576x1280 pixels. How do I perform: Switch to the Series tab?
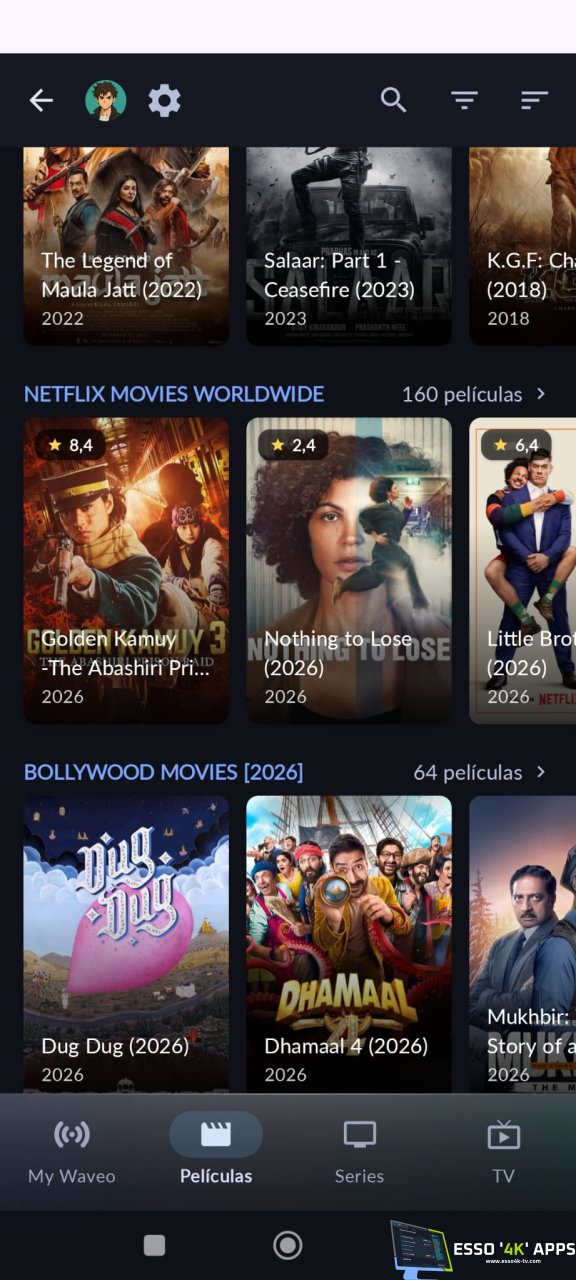tap(360, 1152)
